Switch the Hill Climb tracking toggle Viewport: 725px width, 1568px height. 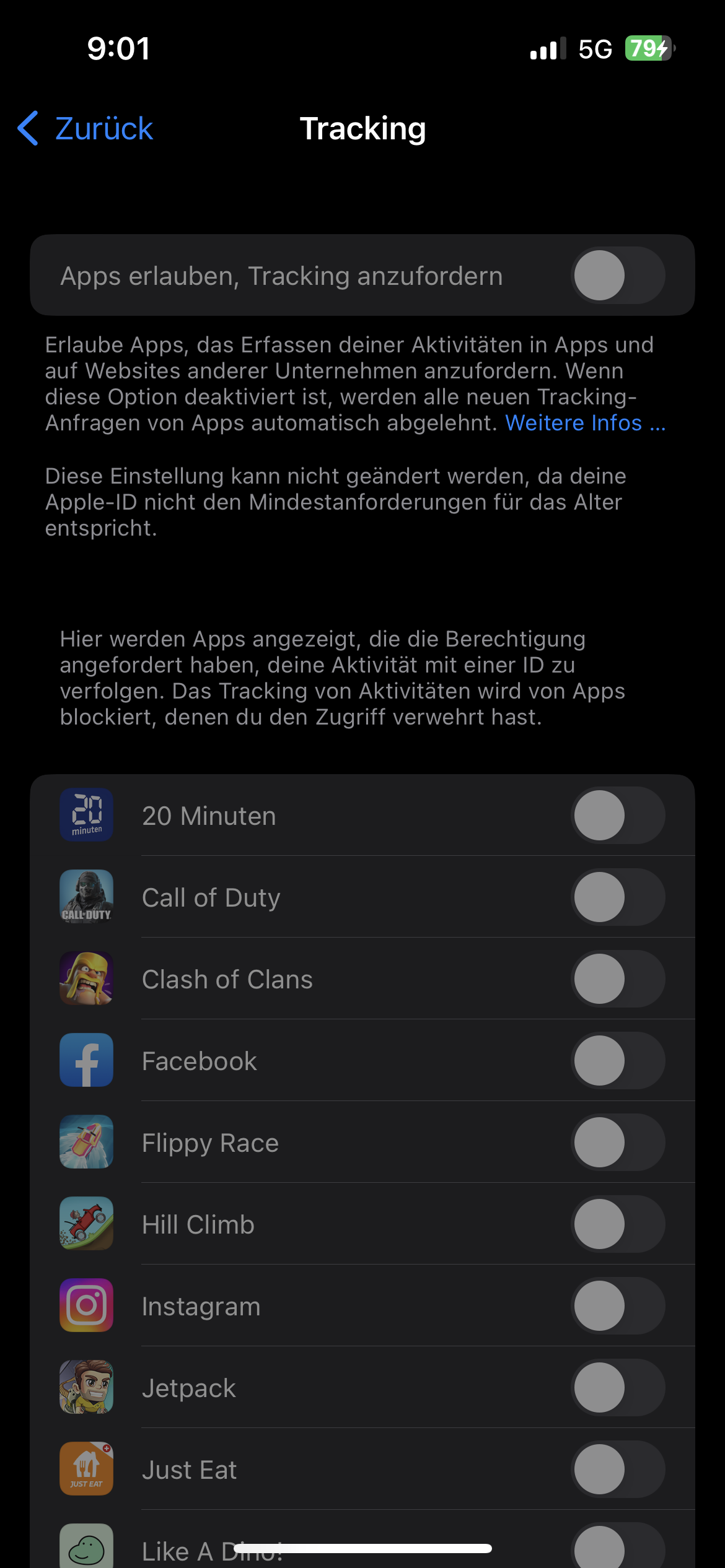pos(618,1224)
